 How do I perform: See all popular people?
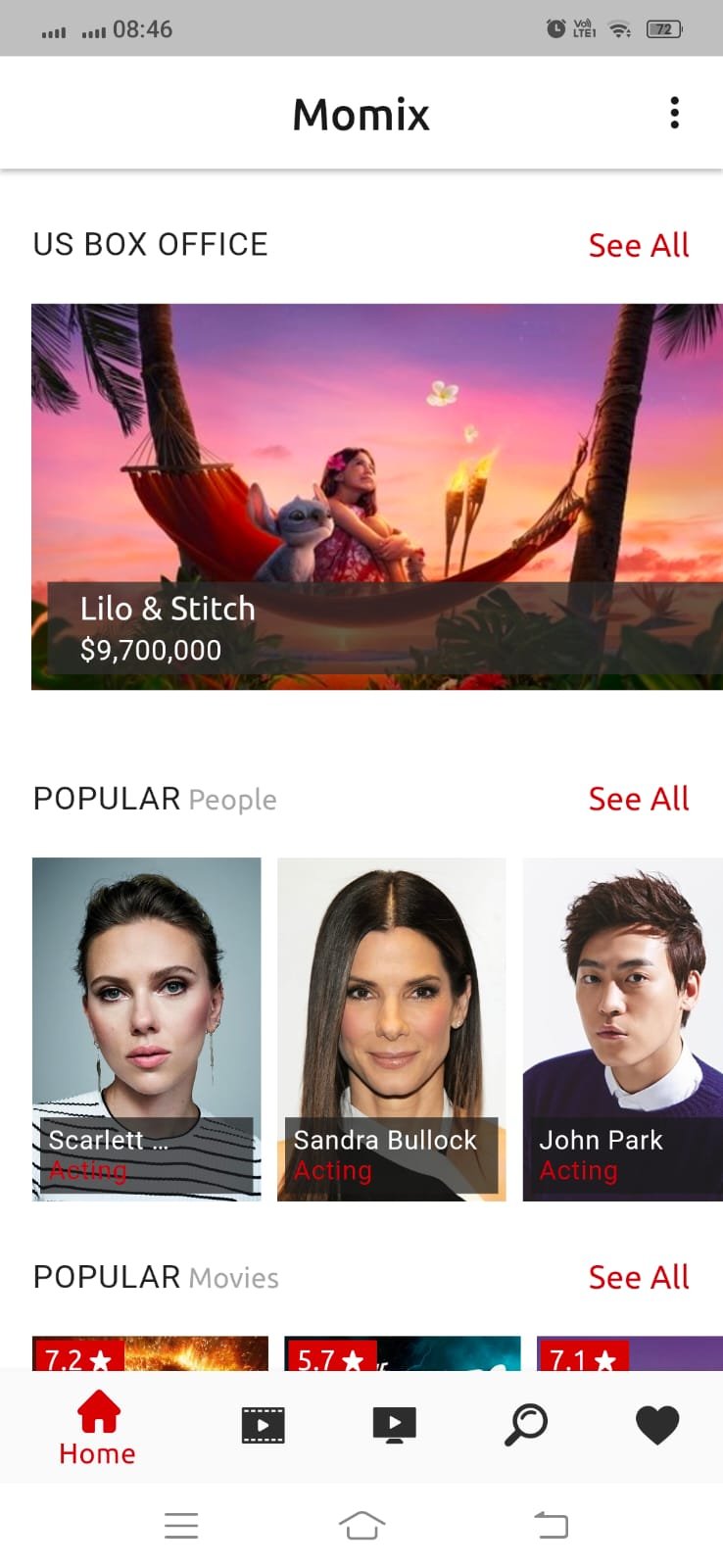tap(638, 799)
